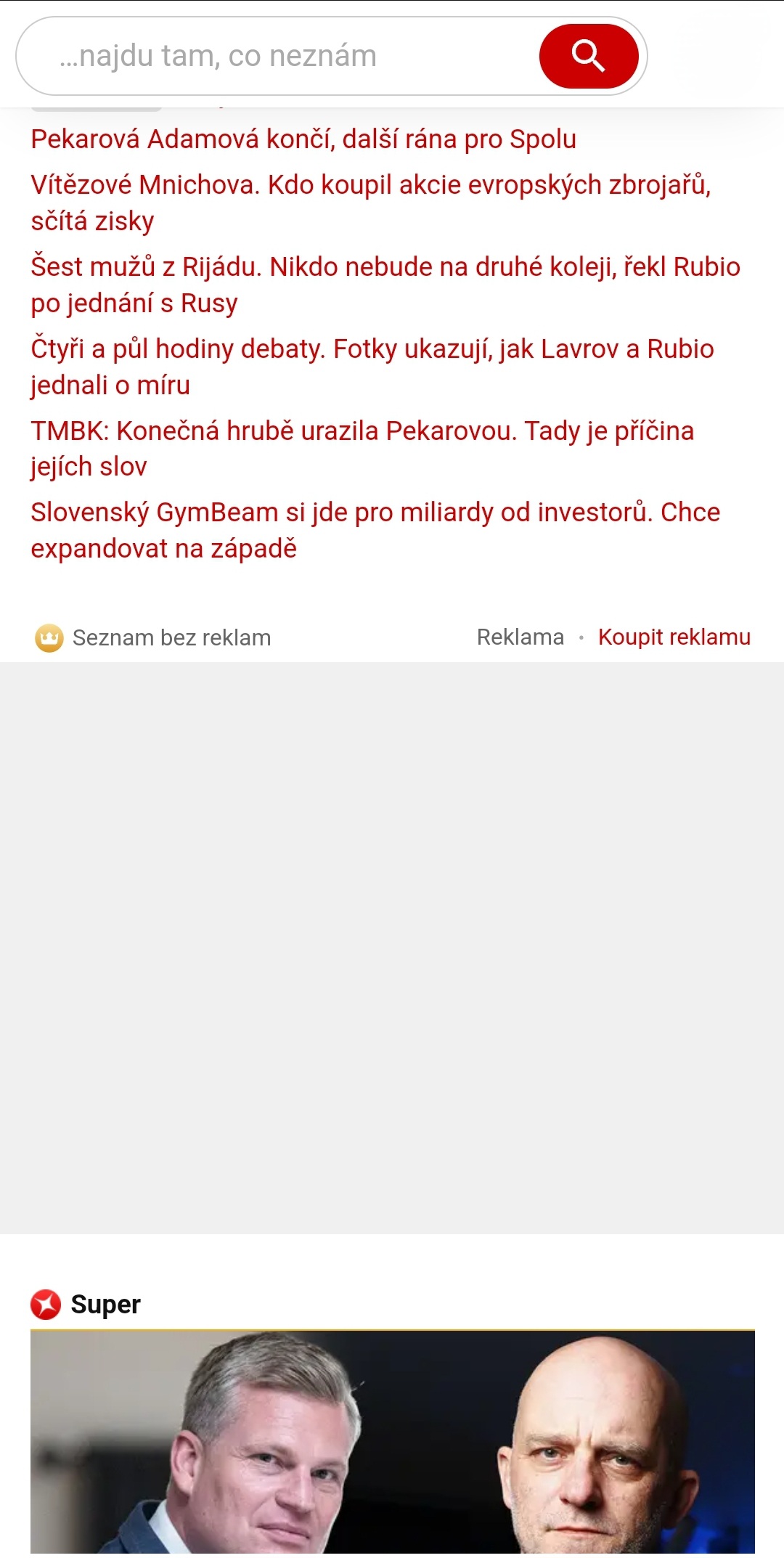Open article about Pekarová Adamová končí
The height and width of the screenshot is (1558, 784).
point(303,139)
